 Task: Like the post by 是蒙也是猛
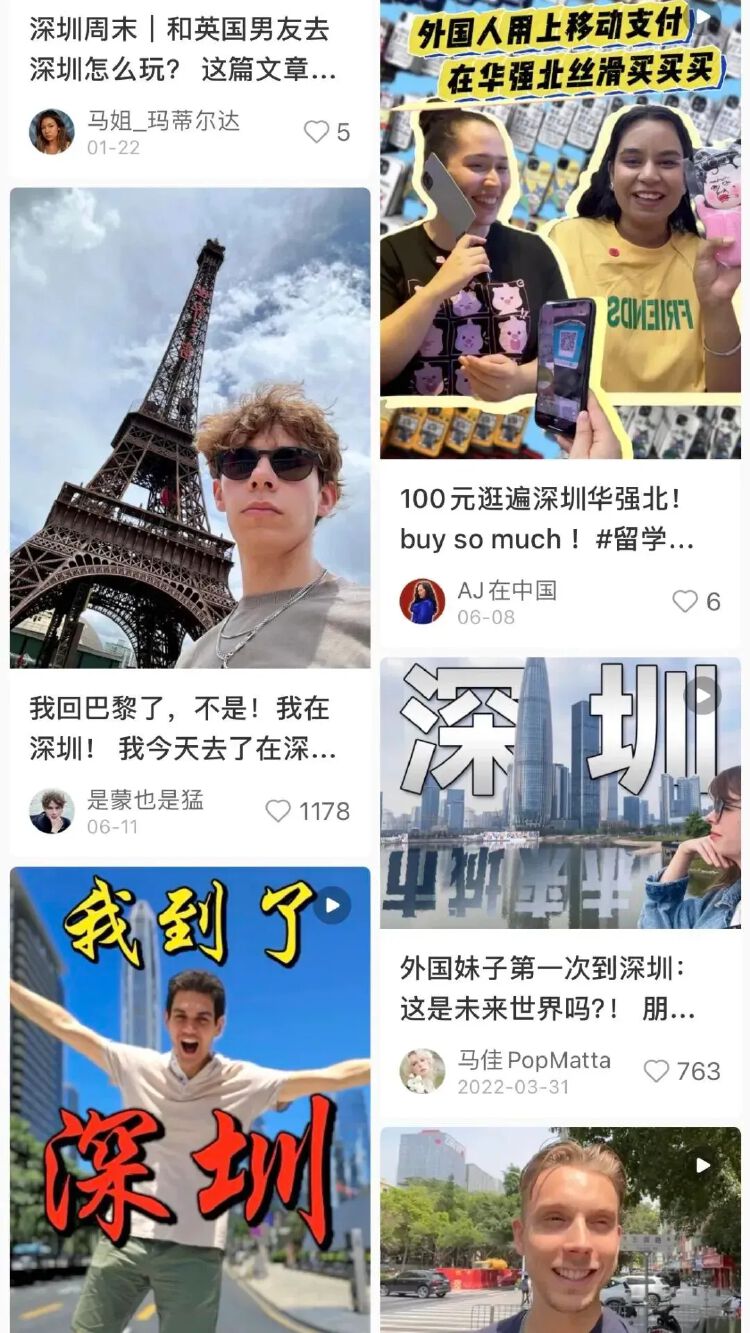(x=279, y=811)
